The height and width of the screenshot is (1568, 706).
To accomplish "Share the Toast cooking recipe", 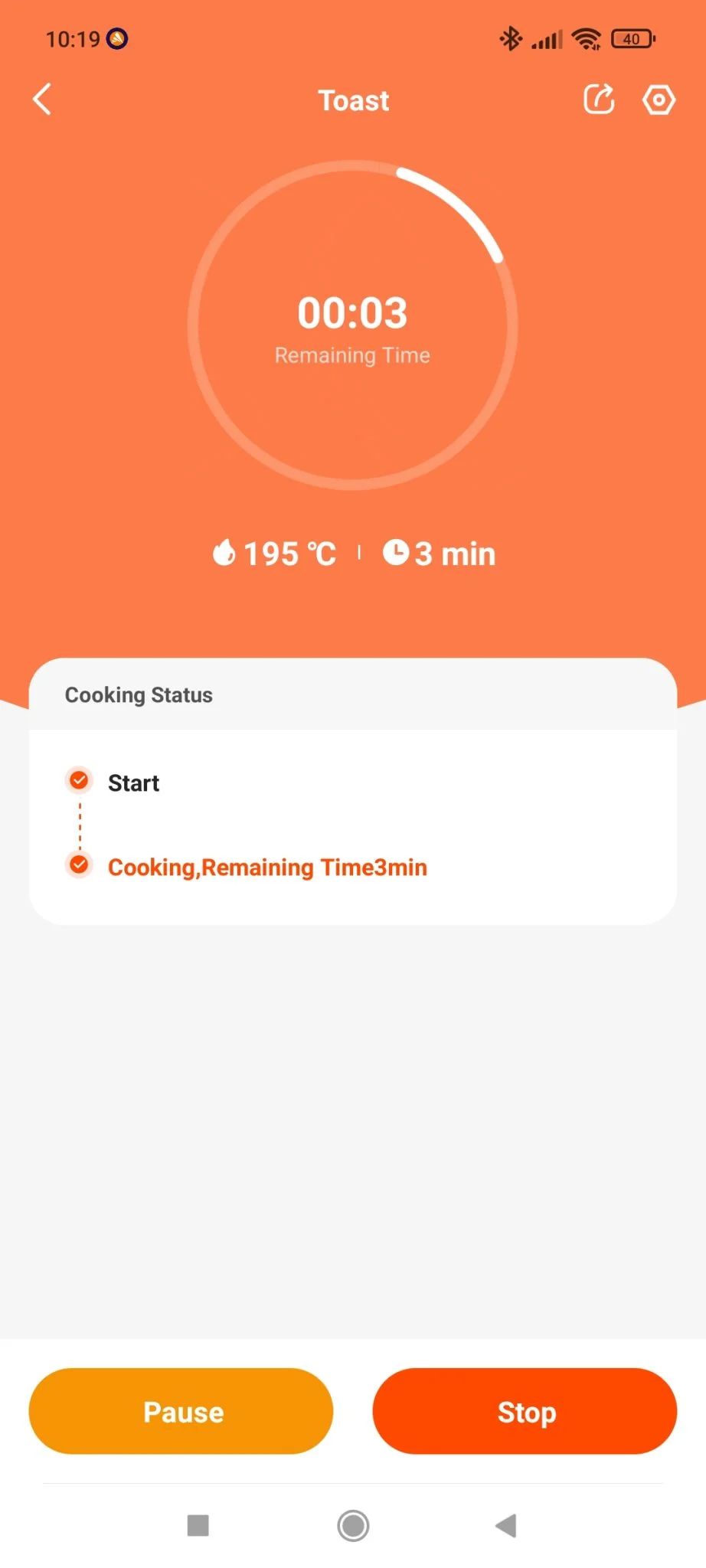I will (x=599, y=100).
